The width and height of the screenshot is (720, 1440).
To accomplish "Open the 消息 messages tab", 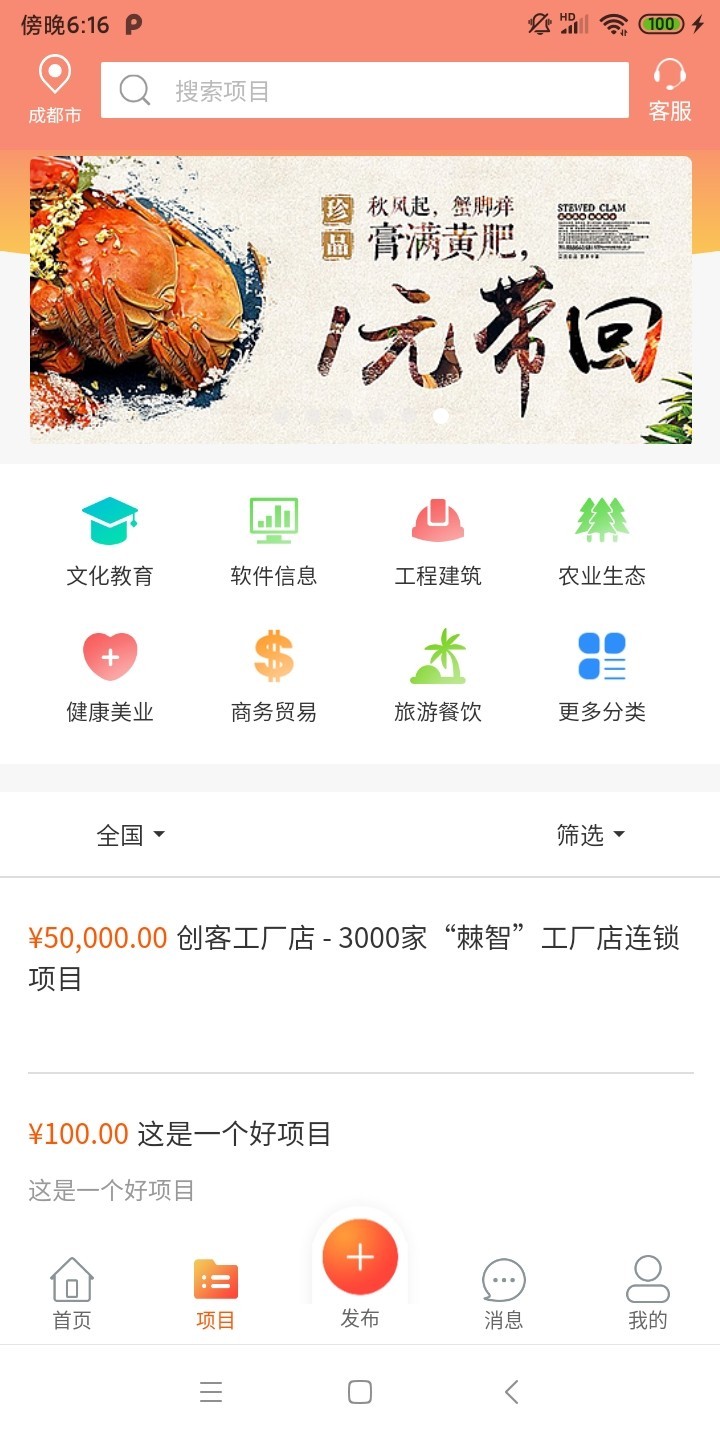I will [x=504, y=1290].
